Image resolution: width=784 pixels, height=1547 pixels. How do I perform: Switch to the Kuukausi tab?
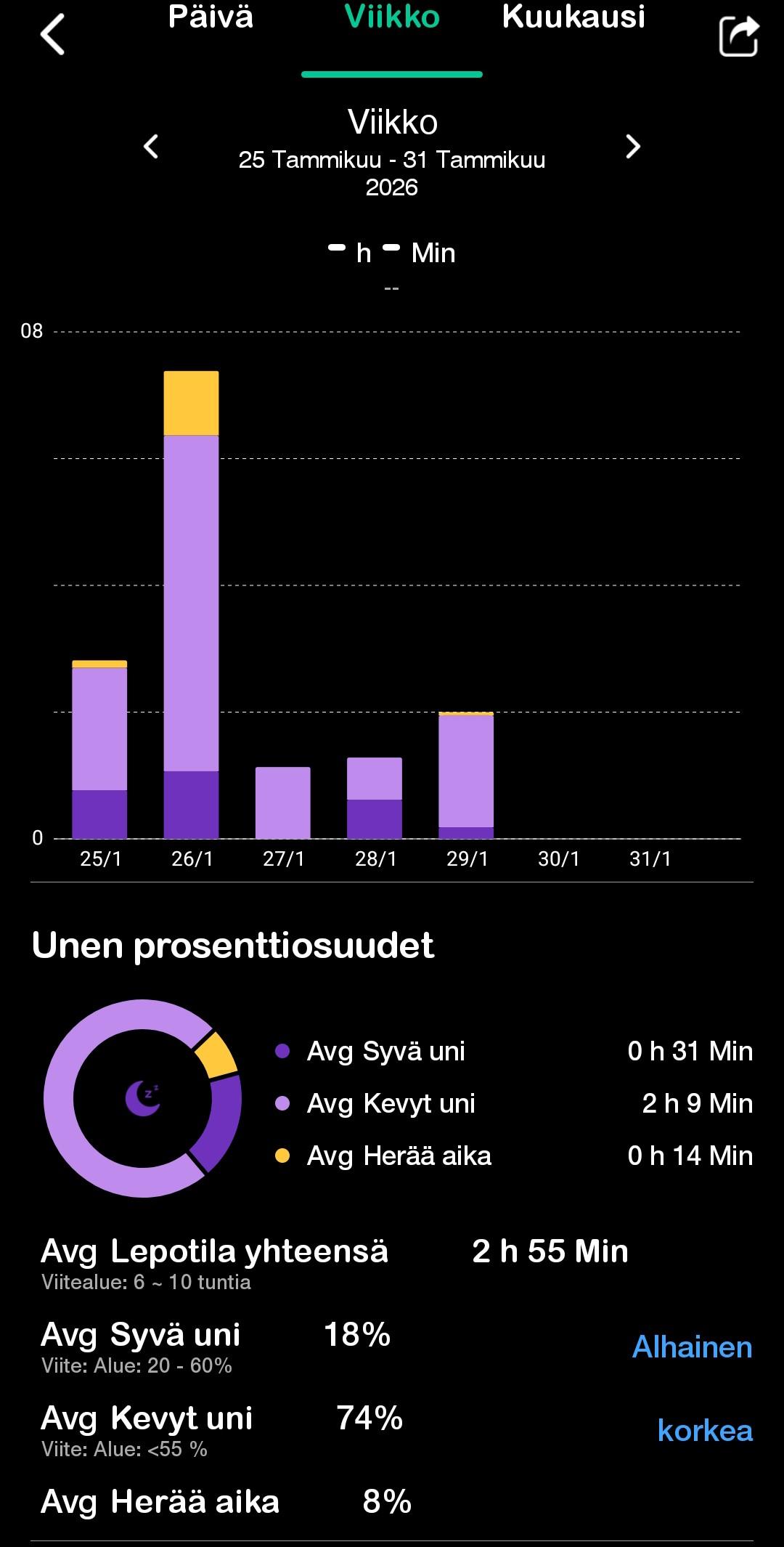tap(573, 17)
